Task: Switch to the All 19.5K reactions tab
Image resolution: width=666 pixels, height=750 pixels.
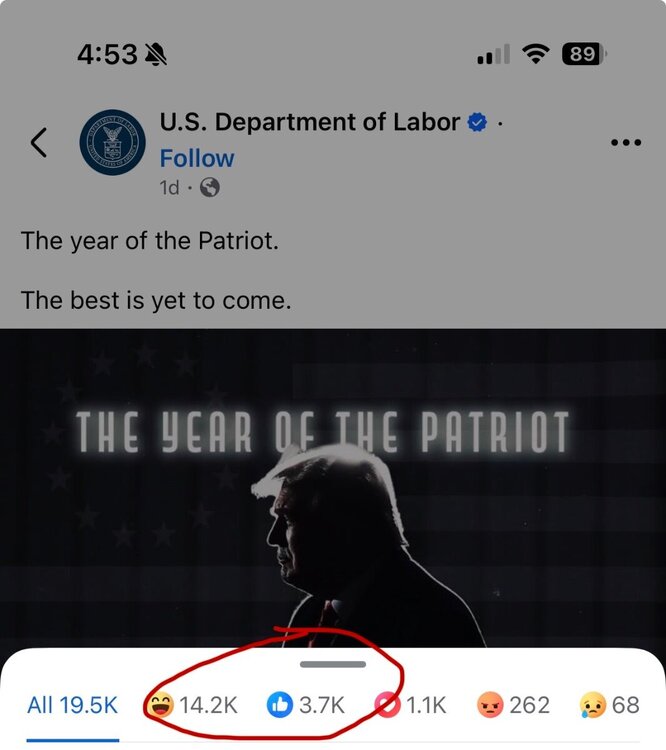Action: [x=72, y=705]
